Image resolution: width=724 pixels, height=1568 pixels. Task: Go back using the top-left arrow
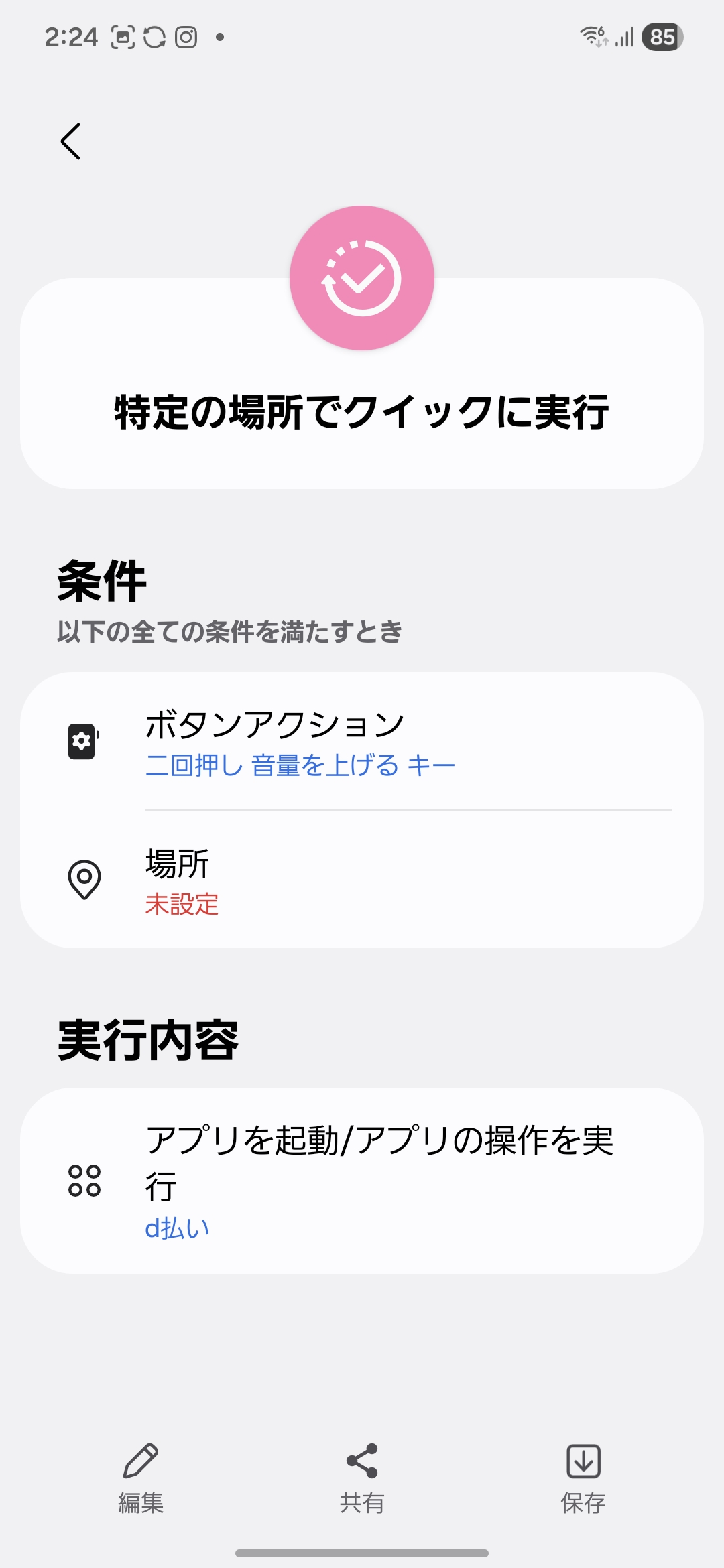70,141
